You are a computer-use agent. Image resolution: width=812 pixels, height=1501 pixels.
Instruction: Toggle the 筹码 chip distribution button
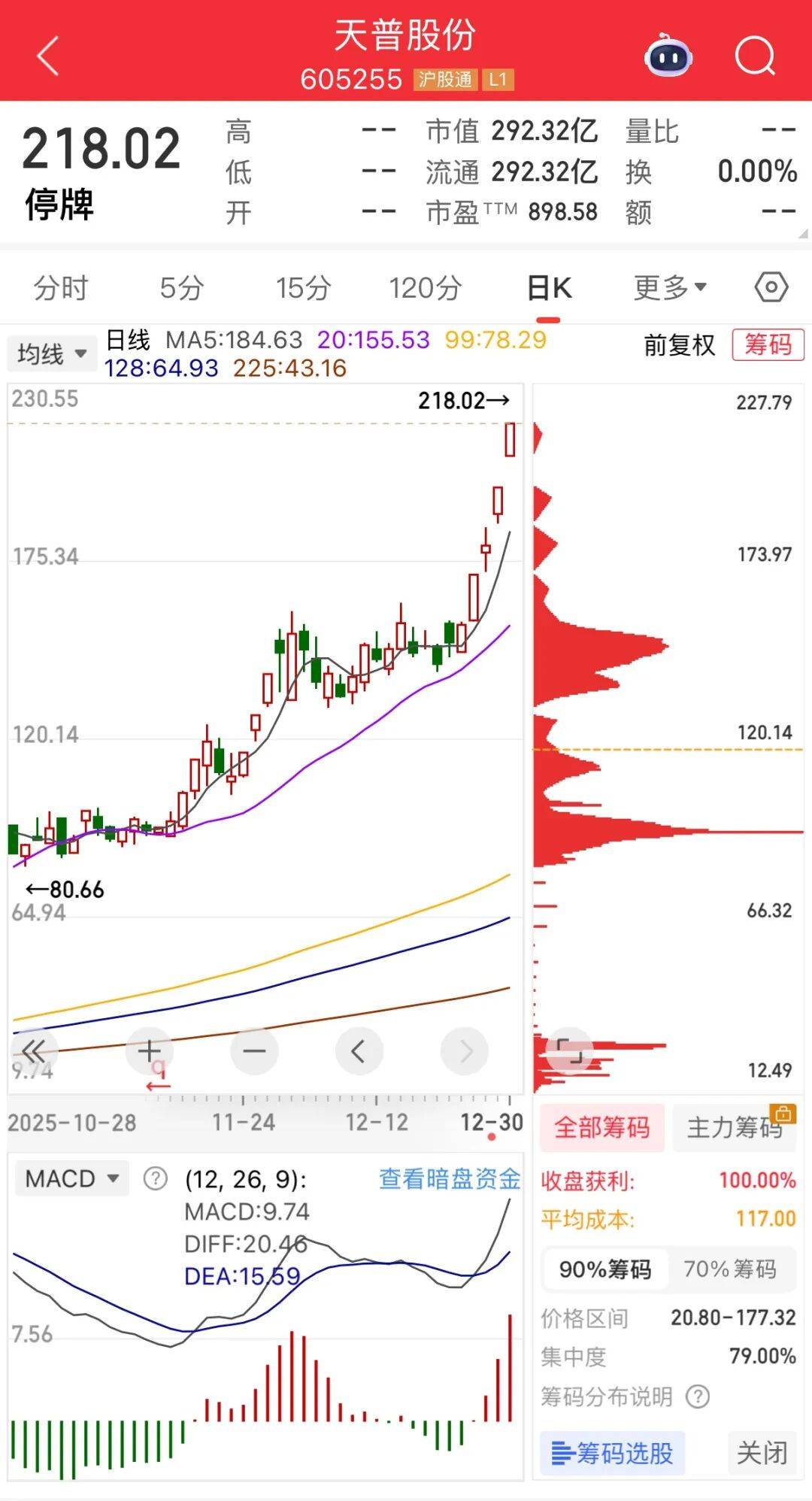[x=768, y=345]
